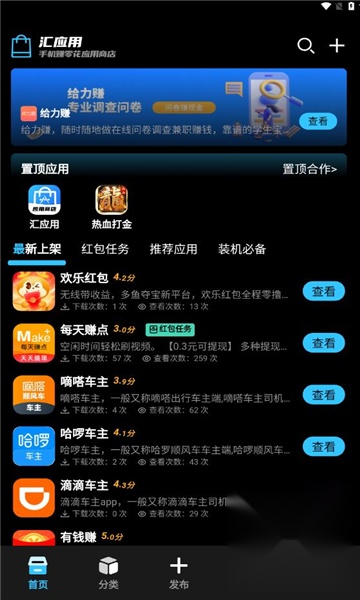The image size is (360, 600).
Task: View the 嘀嗒车主 app via 查看
Action: (324, 395)
